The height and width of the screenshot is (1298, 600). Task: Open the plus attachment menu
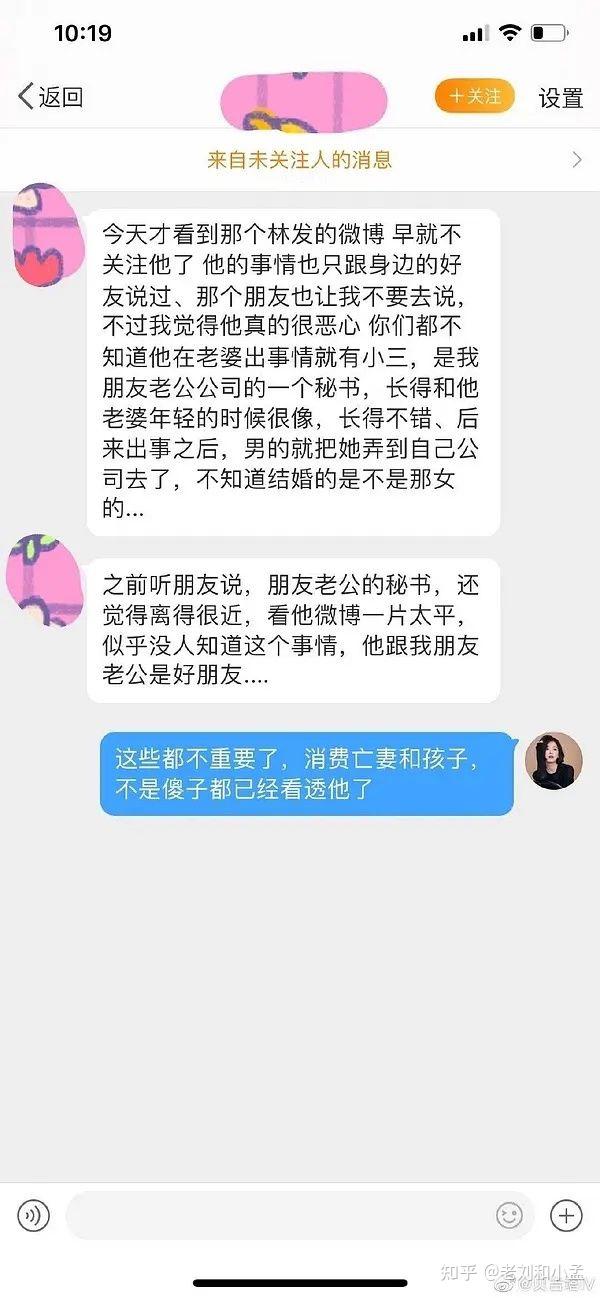(566, 1215)
